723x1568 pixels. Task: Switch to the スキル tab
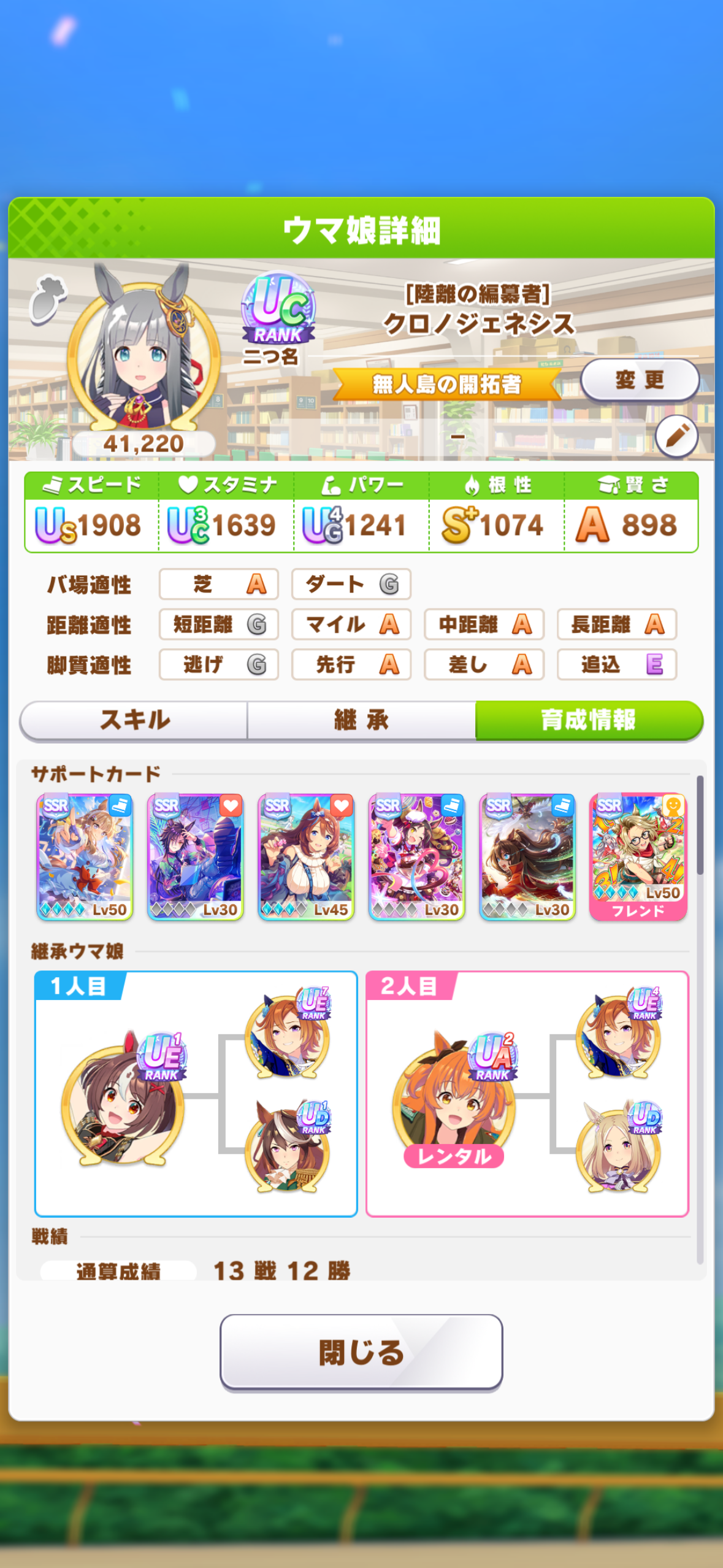click(134, 720)
